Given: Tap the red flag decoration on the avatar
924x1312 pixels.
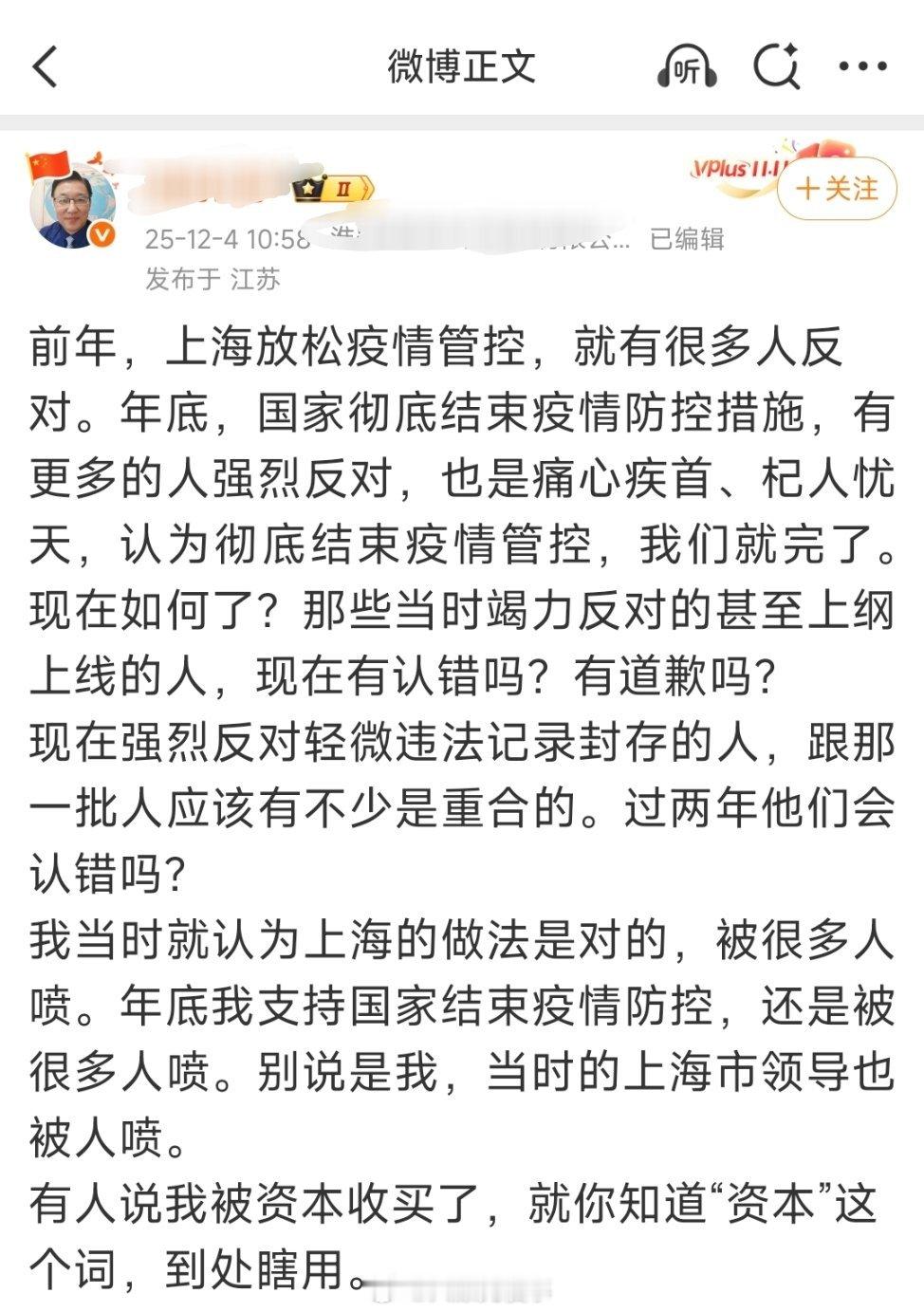Looking at the screenshot, I should point(49,163).
